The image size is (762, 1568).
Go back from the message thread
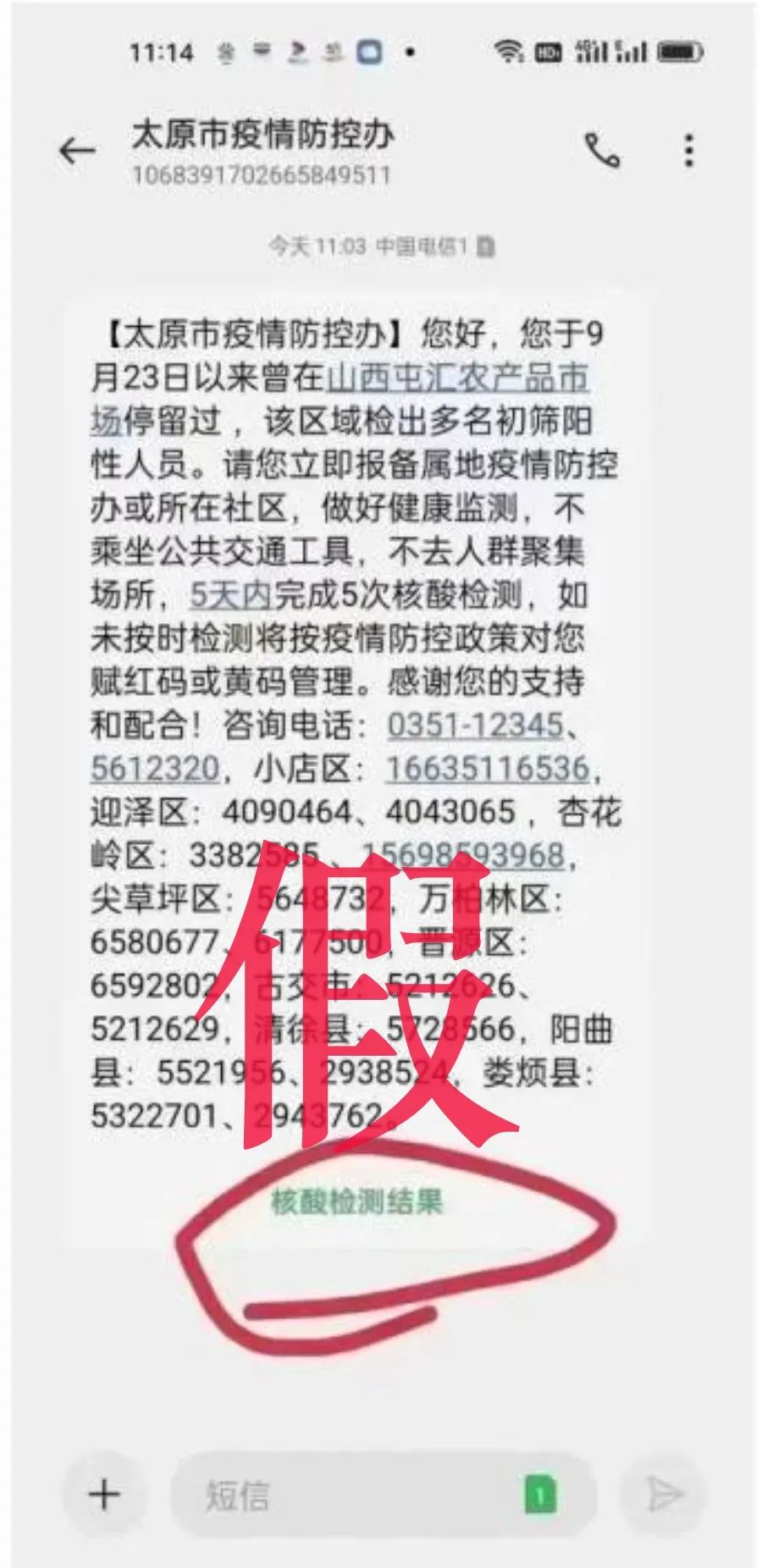[x=77, y=152]
